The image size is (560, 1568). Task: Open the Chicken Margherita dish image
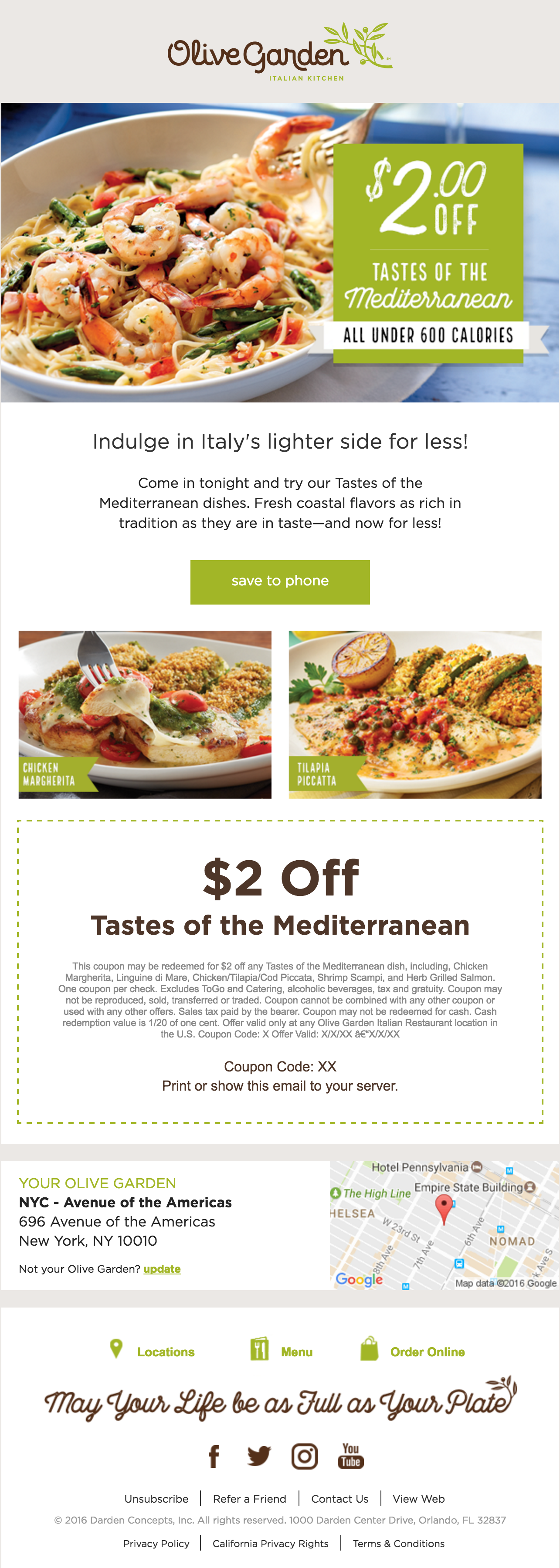pyautogui.click(x=145, y=714)
